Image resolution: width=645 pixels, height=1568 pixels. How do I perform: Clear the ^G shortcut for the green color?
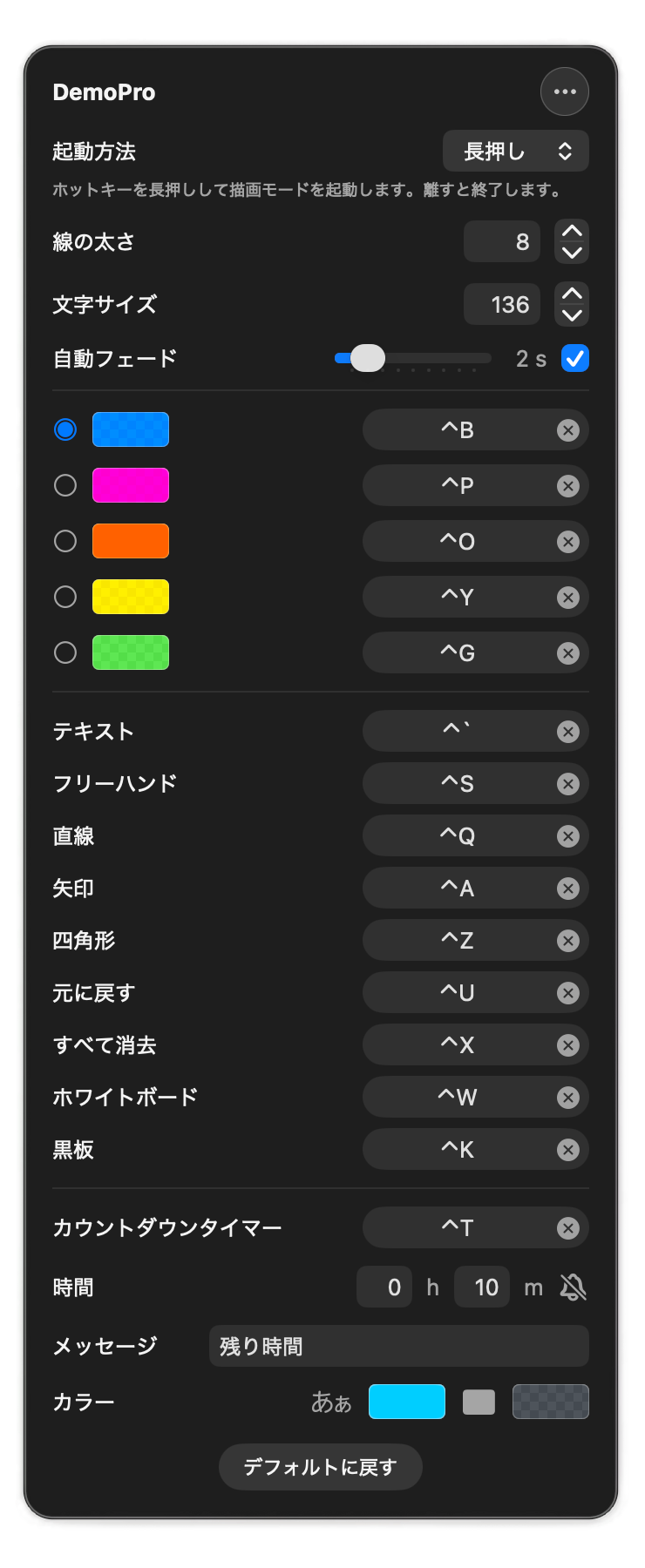[569, 652]
